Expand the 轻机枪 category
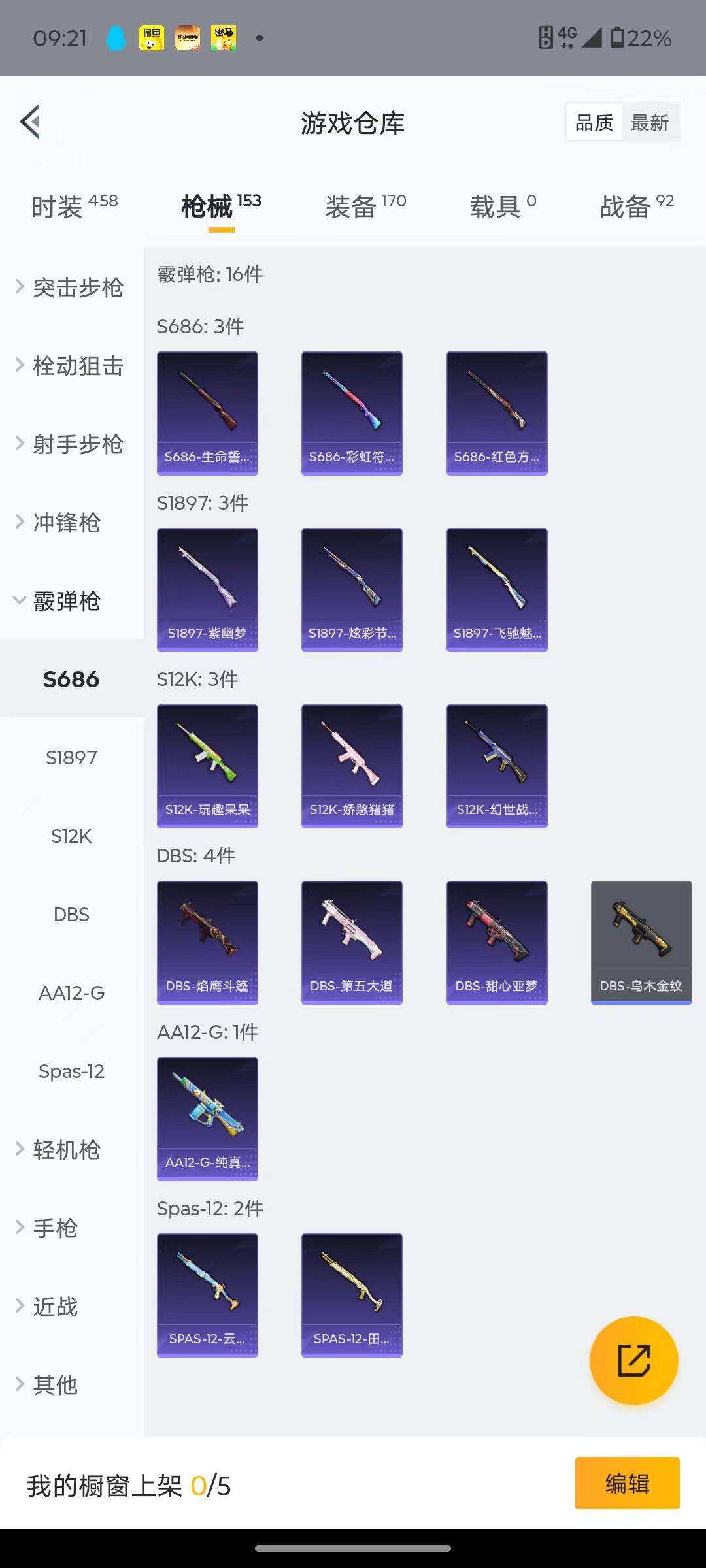This screenshot has width=706, height=1568. pos(65,1150)
